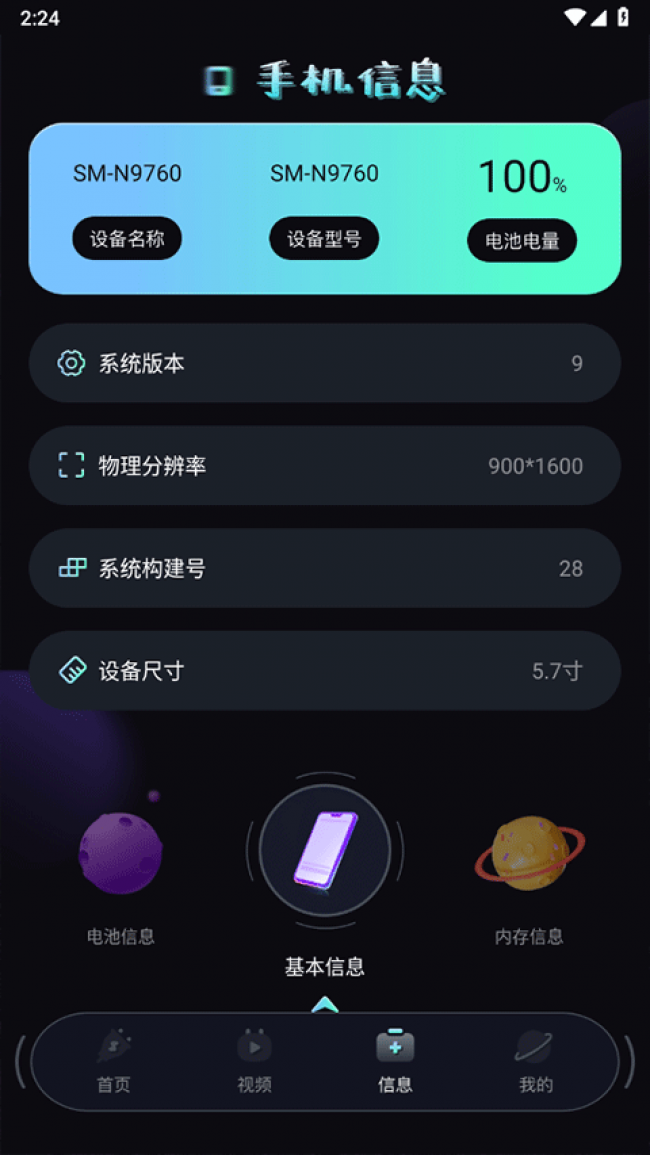Open 内存信息 planet section
The height and width of the screenshot is (1155, 650).
529,853
